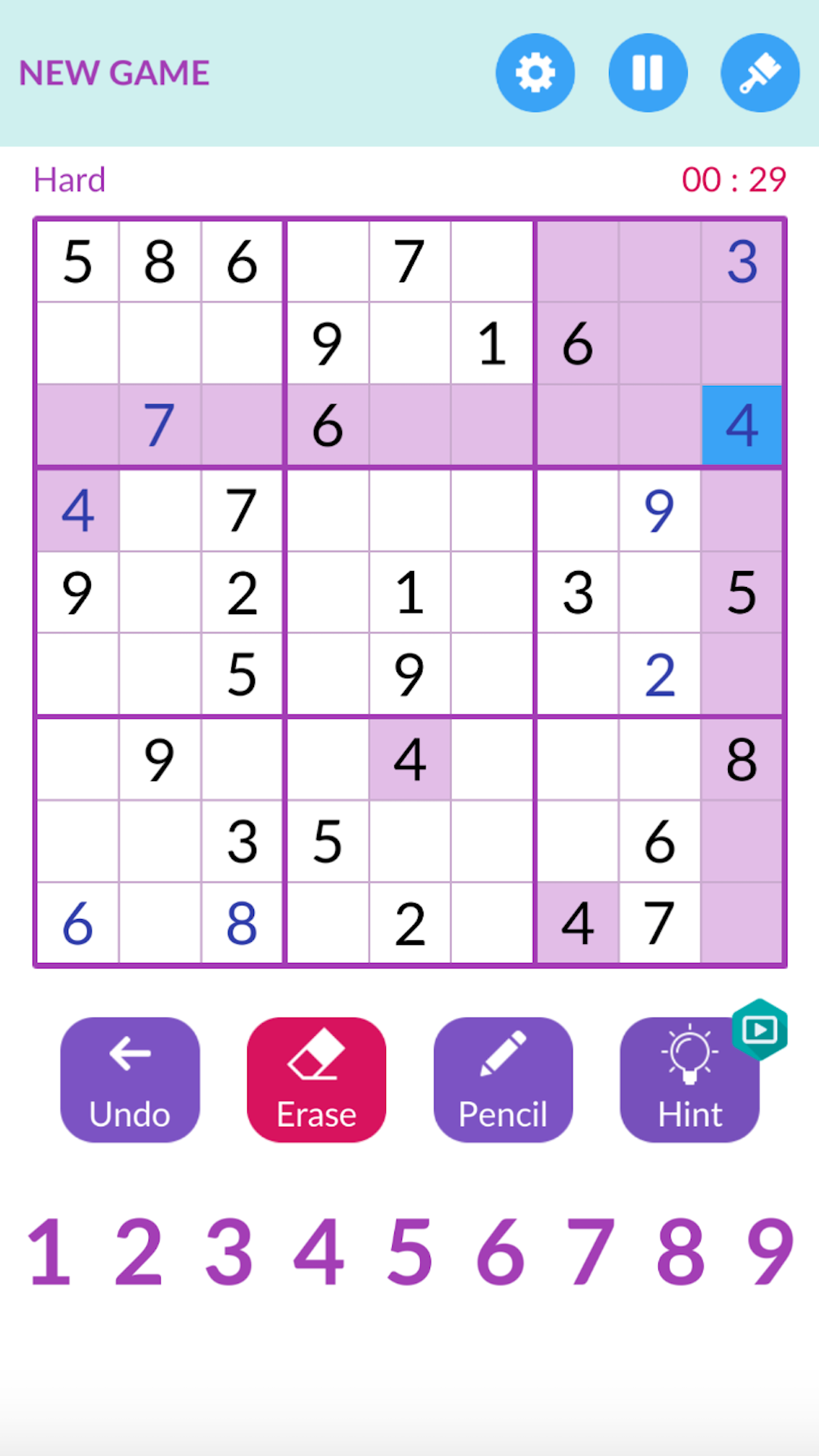Enter number 1 from the number pad
Viewport: 819px width, 1456px height.
[x=49, y=1252]
